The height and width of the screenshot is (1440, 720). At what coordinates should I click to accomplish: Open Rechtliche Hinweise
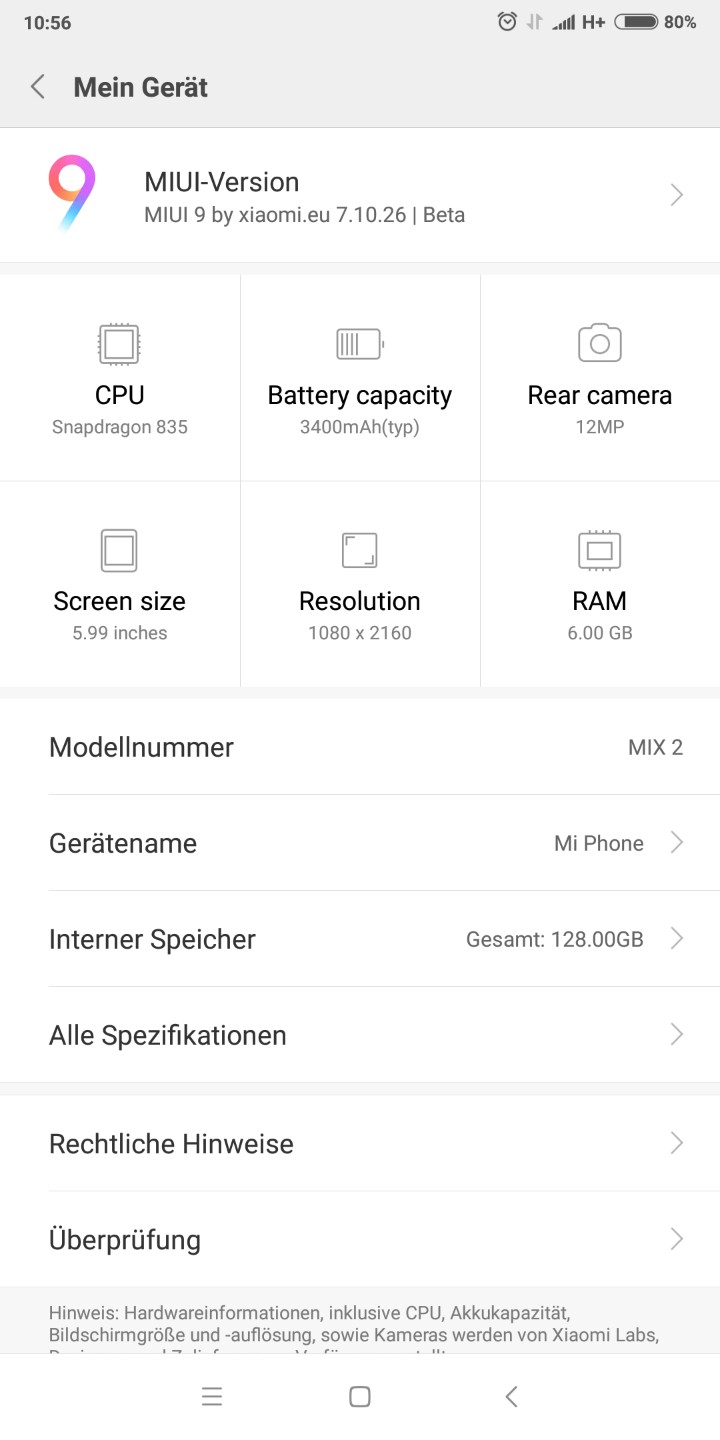[x=360, y=1143]
